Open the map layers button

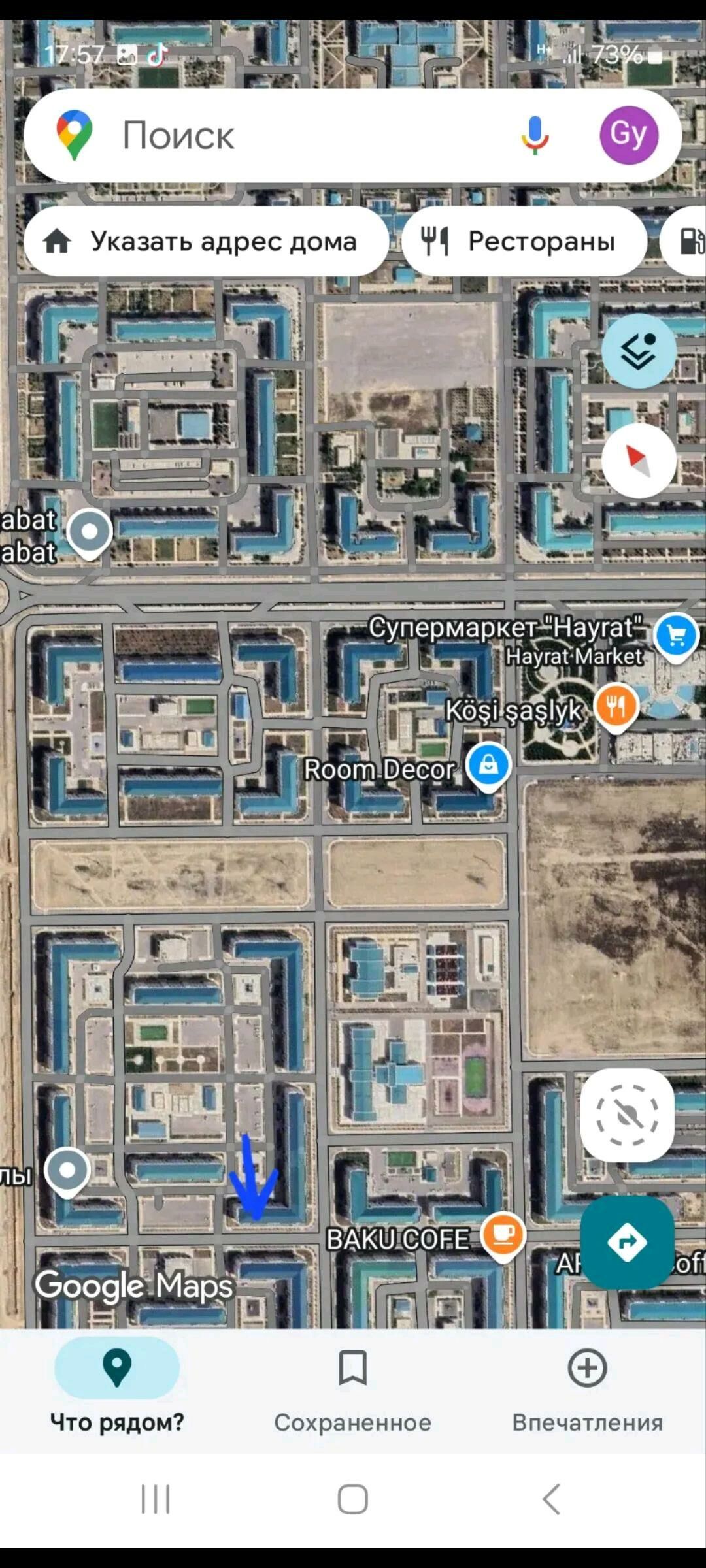pos(639,351)
